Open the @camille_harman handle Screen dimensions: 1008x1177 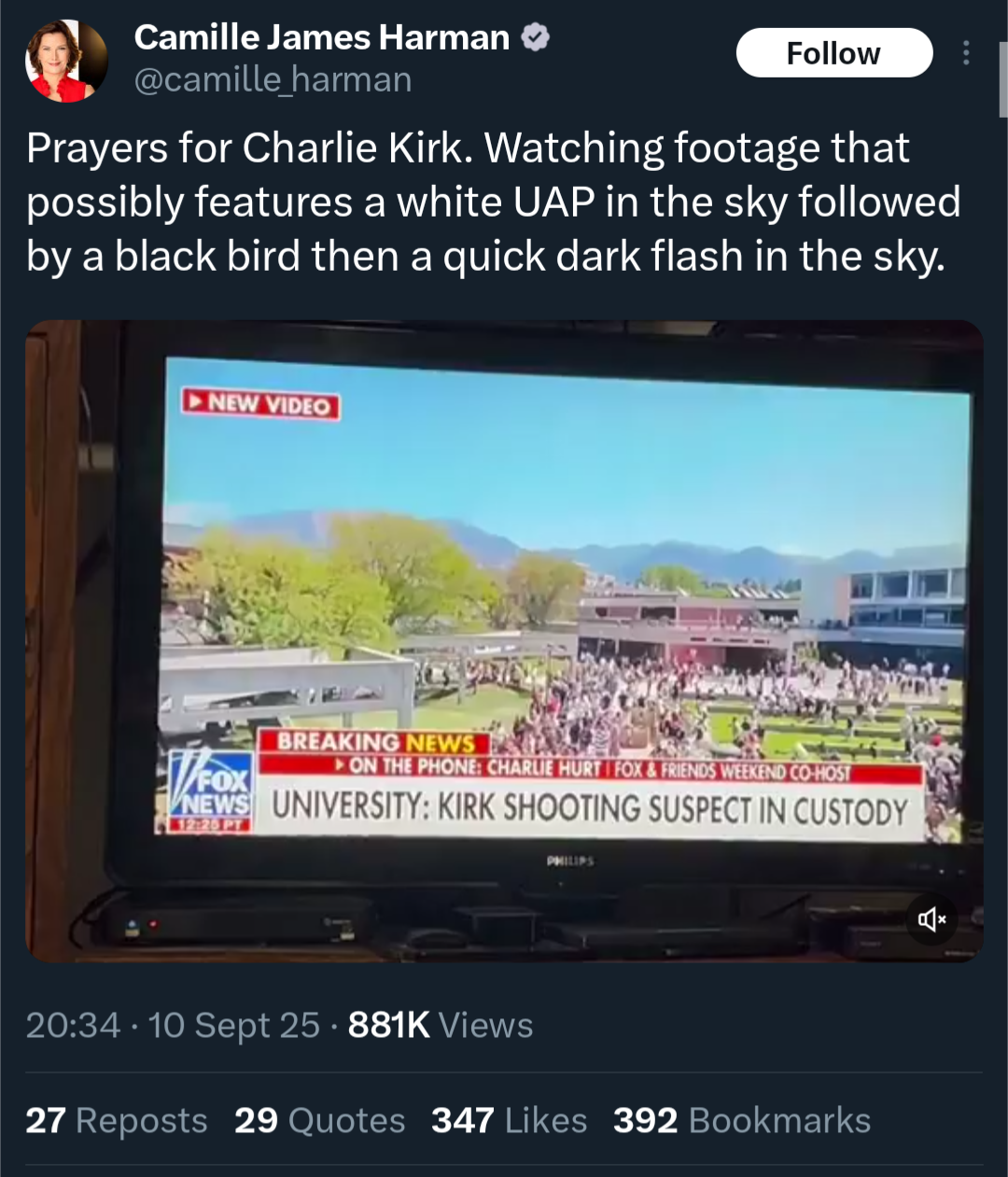pos(273,80)
